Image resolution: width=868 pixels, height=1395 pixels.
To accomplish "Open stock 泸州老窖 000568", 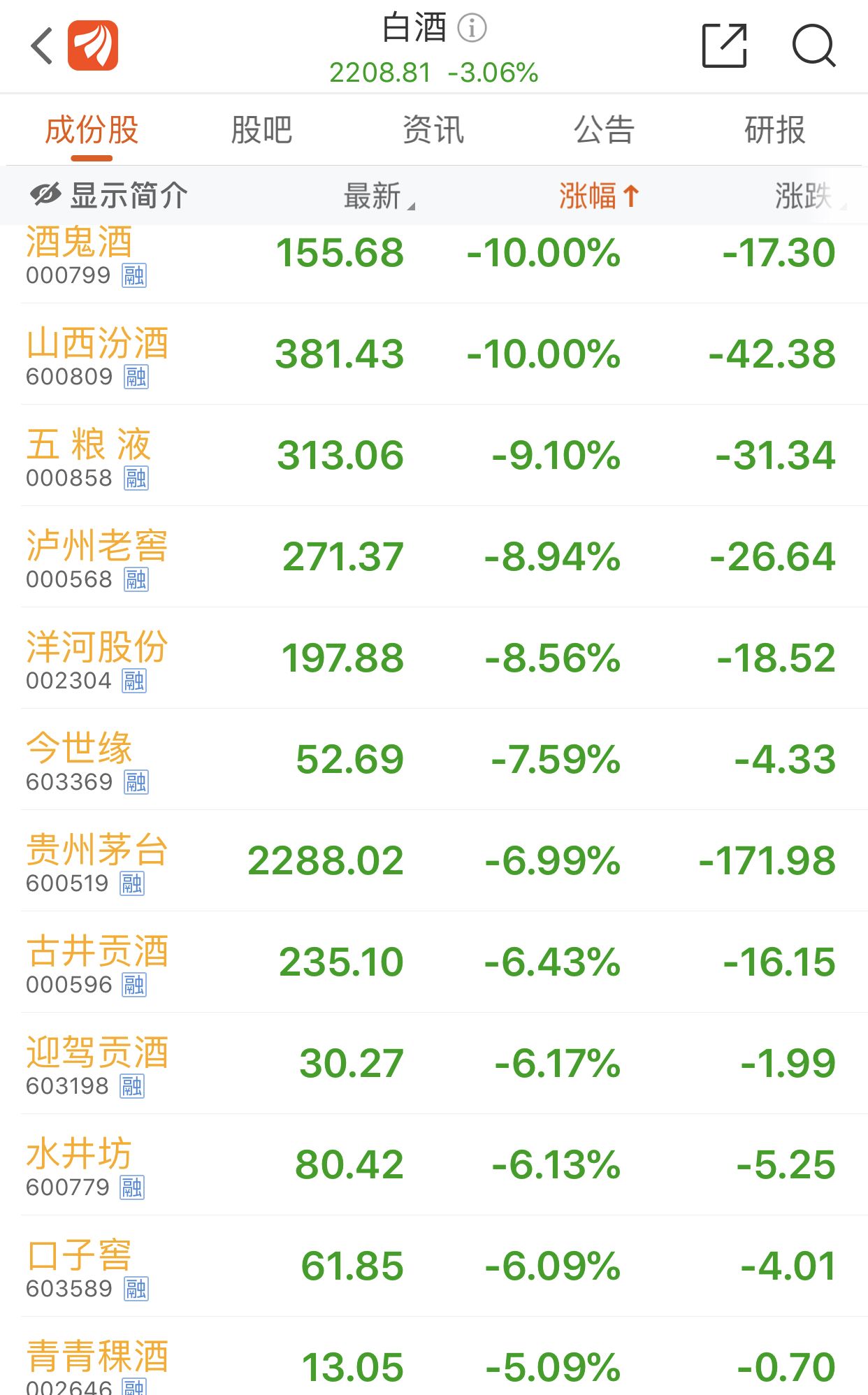I will tap(444, 556).
